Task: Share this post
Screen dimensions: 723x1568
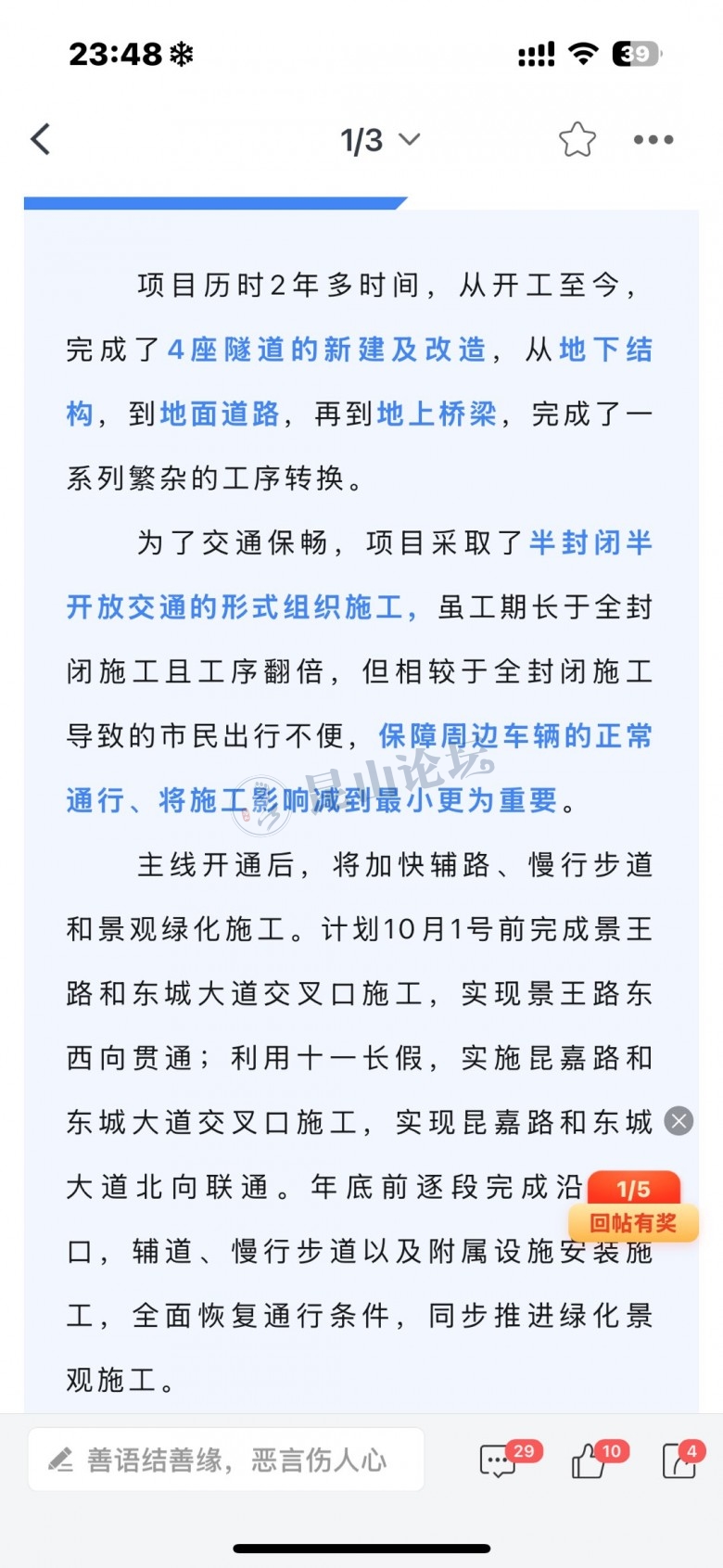Action: coord(679,1461)
